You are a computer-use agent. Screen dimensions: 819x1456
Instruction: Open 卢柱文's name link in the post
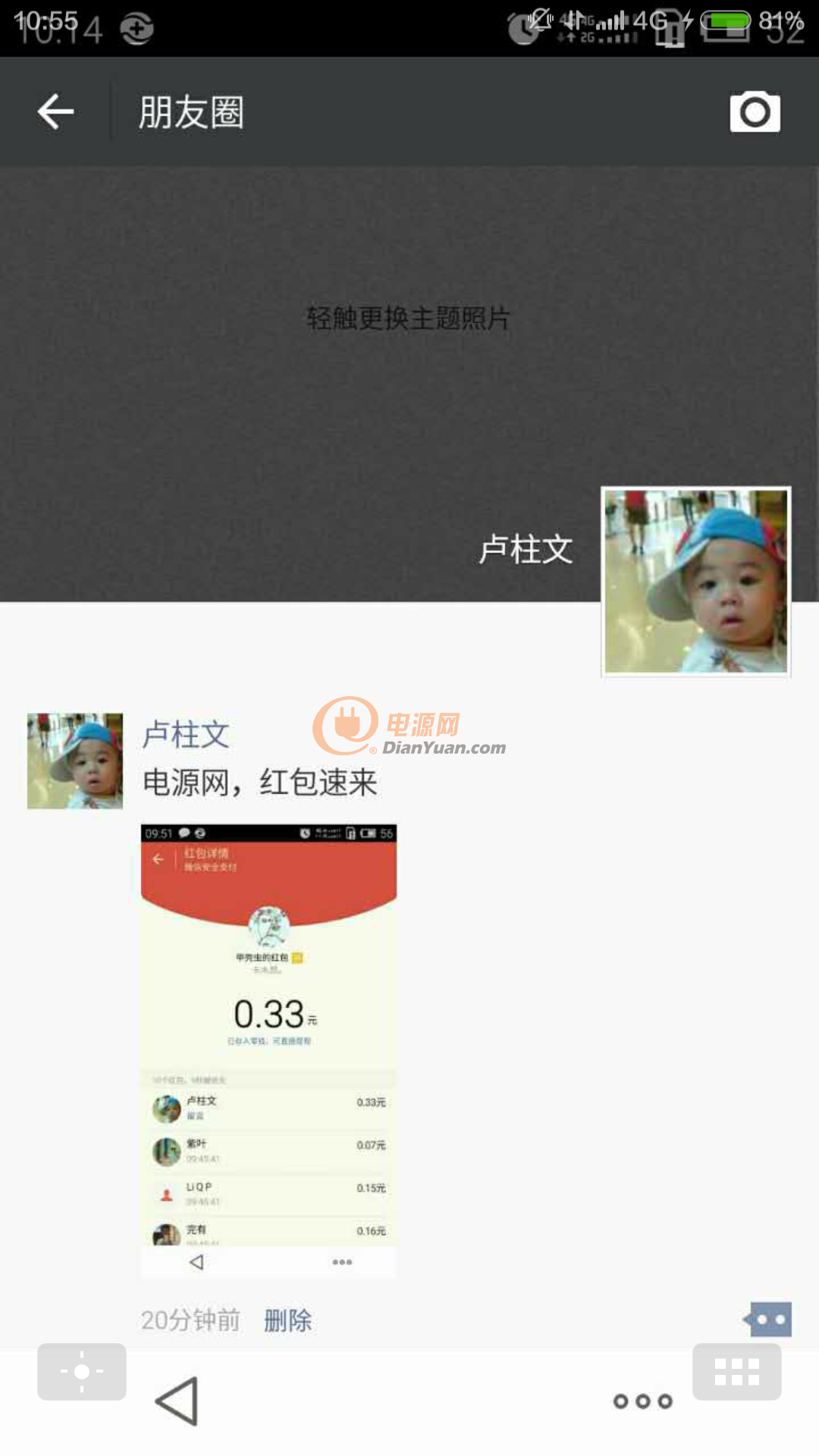[x=186, y=735]
